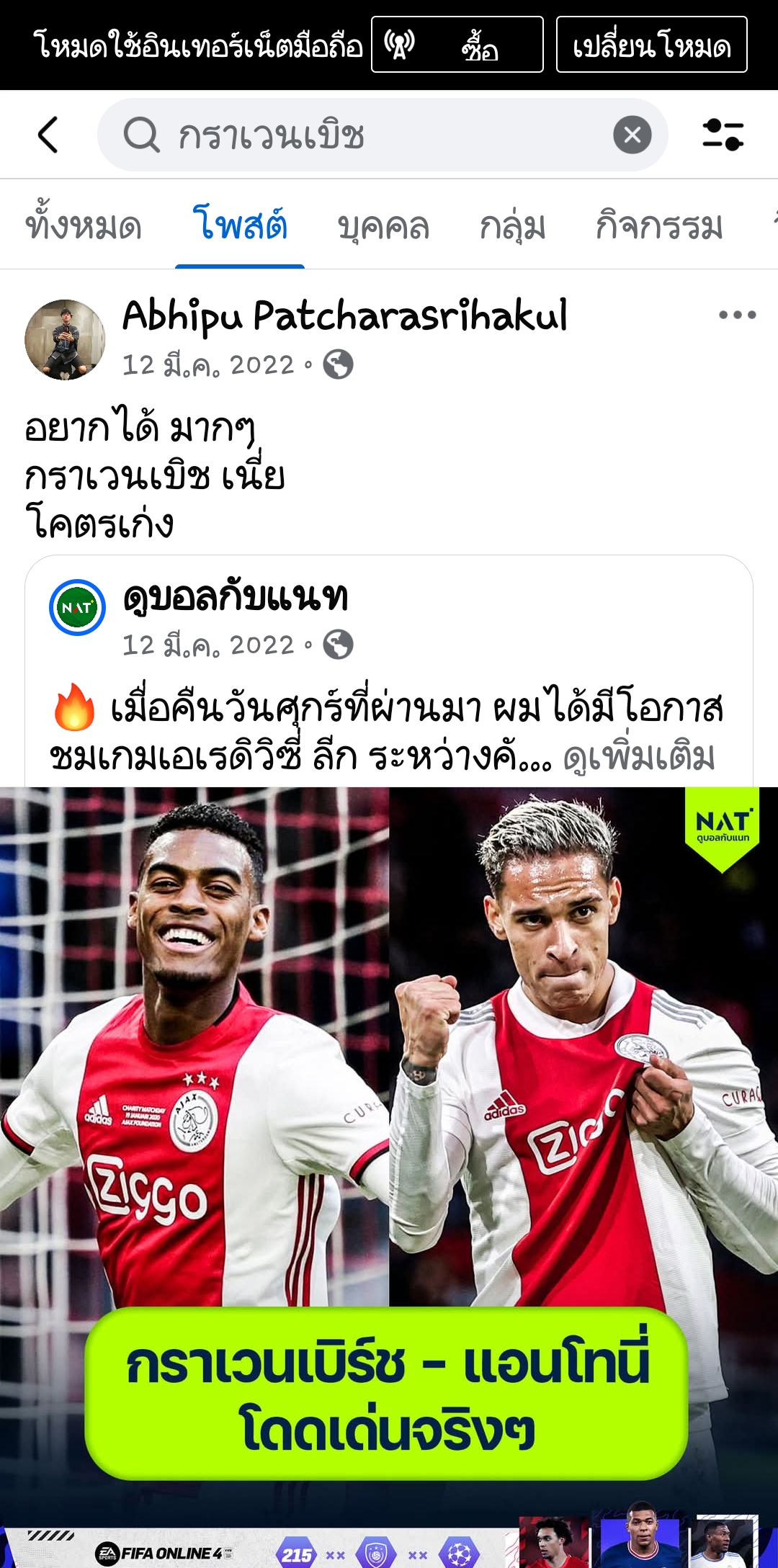This screenshot has height=1568, width=778.
Task: Open the ดูบอลกับแนท page name
Action: [x=235, y=597]
